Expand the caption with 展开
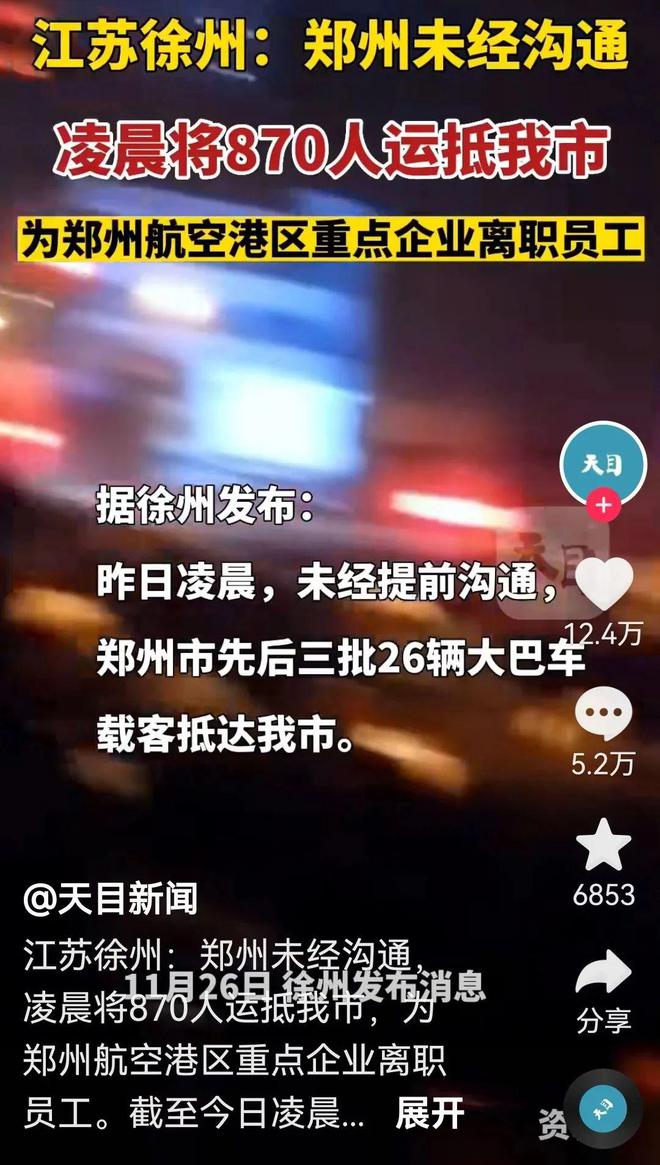The height and width of the screenshot is (1165, 660). 430,1114
